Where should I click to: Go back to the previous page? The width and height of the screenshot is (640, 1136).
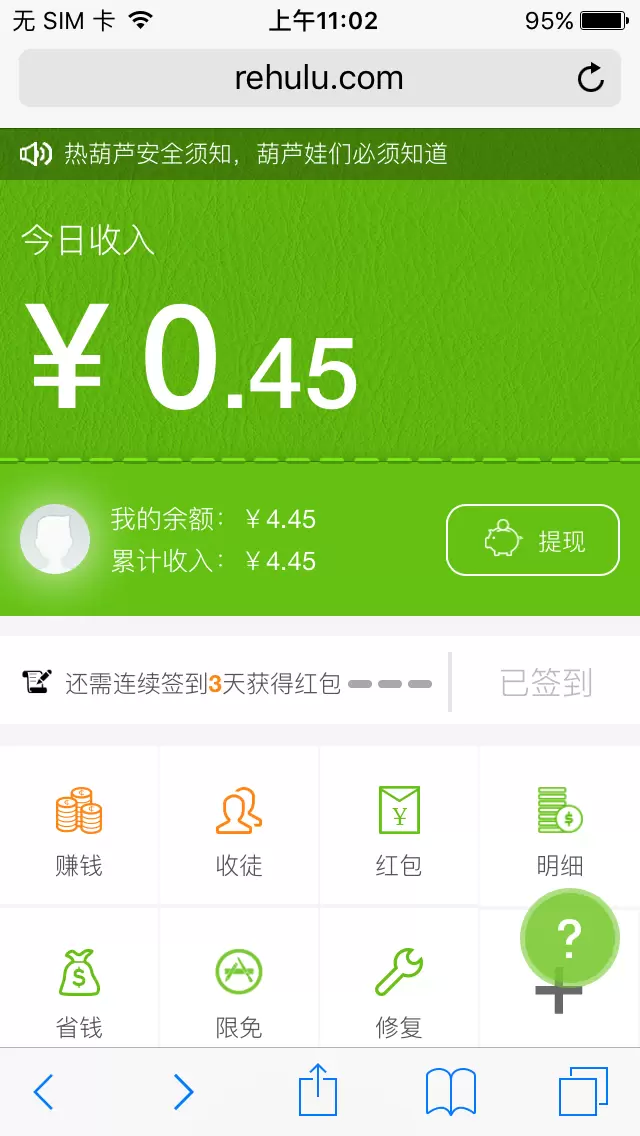coord(43,1092)
